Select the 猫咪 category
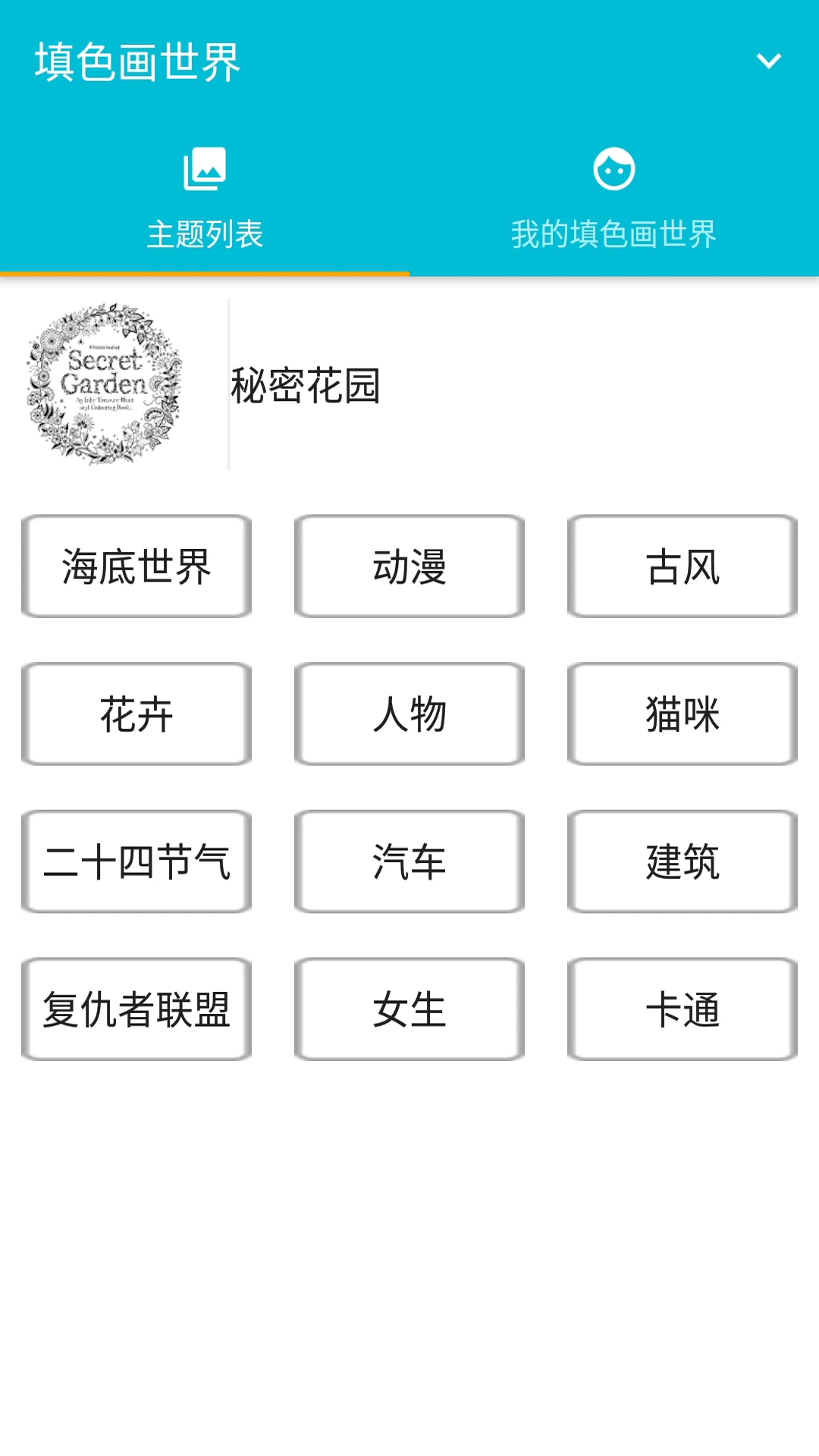Image resolution: width=819 pixels, height=1456 pixels. [682, 714]
